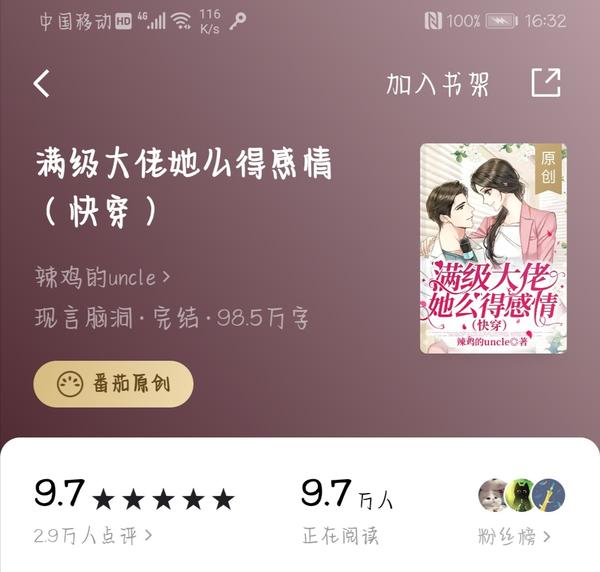This screenshot has width=600, height=572.
Task: Open the book cover image
Action: point(493,248)
